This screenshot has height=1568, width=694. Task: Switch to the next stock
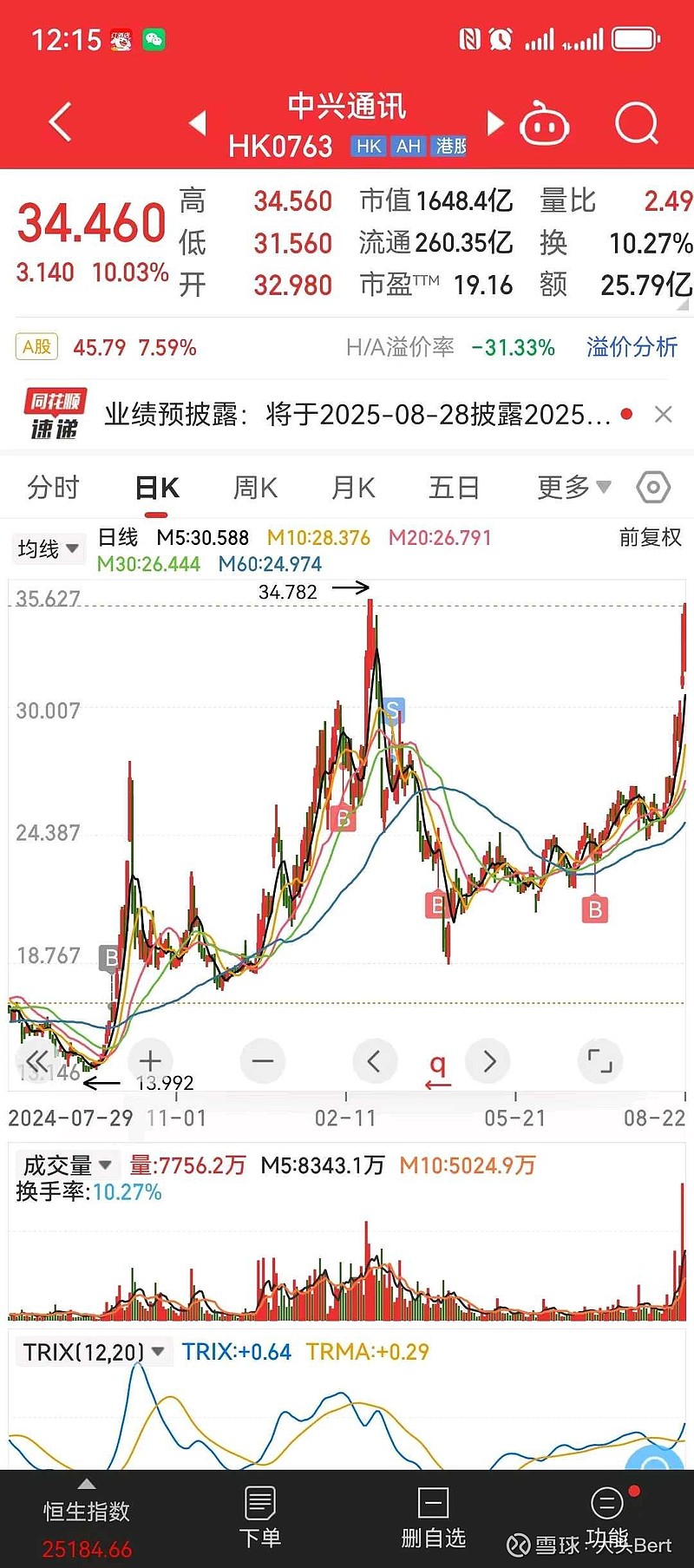495,123
